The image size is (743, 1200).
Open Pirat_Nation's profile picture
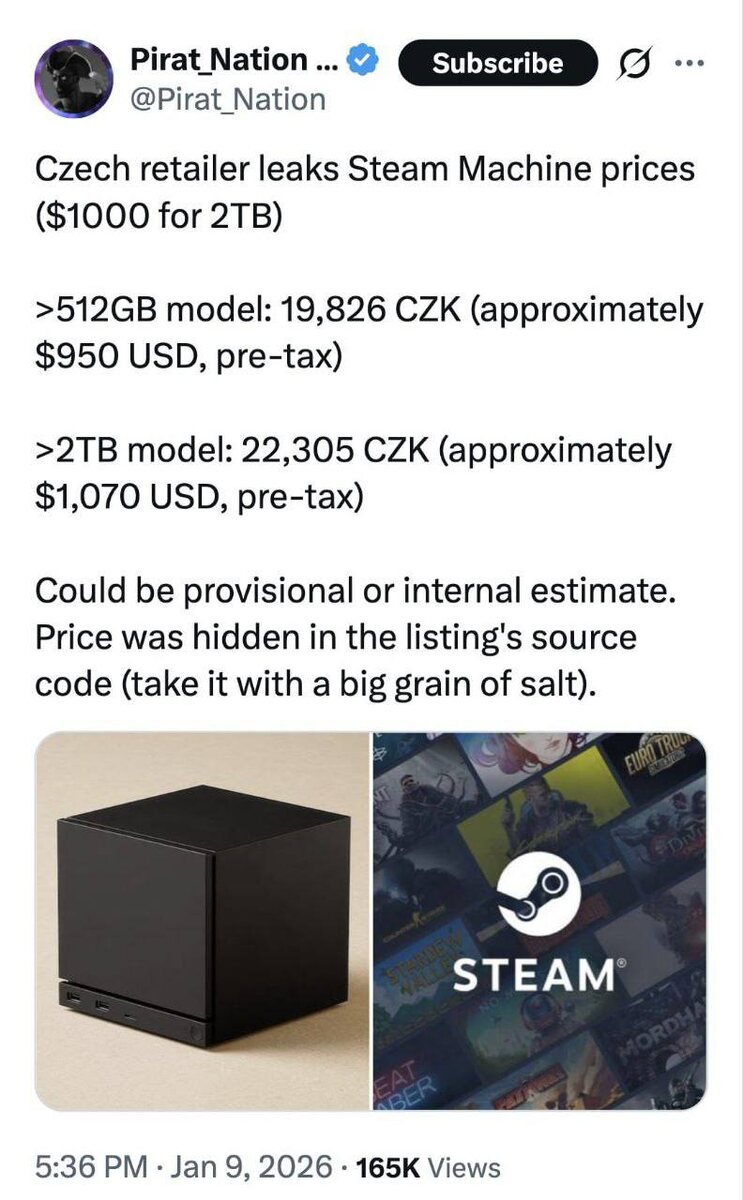73,78
